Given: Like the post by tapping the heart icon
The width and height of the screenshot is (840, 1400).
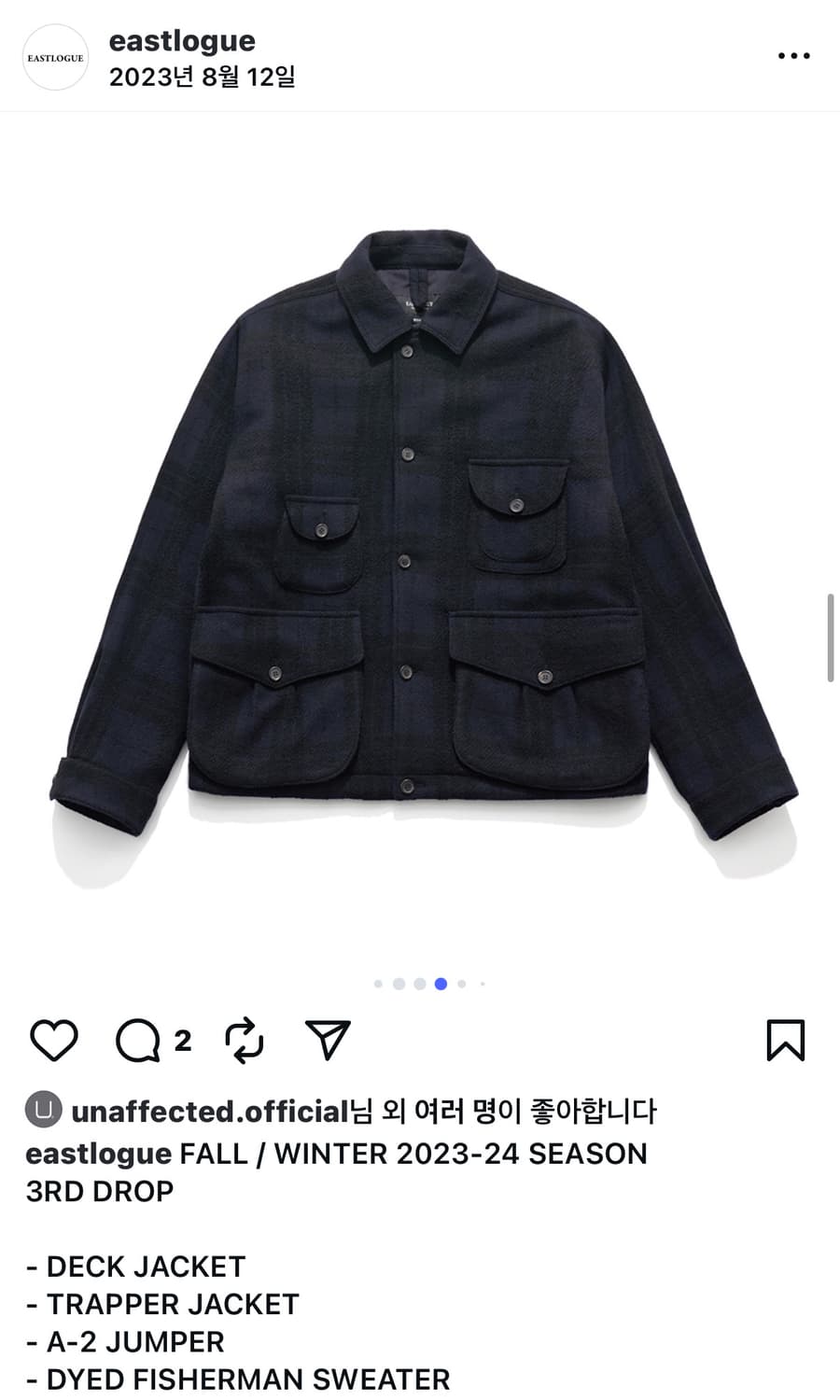Looking at the screenshot, I should [54, 1039].
